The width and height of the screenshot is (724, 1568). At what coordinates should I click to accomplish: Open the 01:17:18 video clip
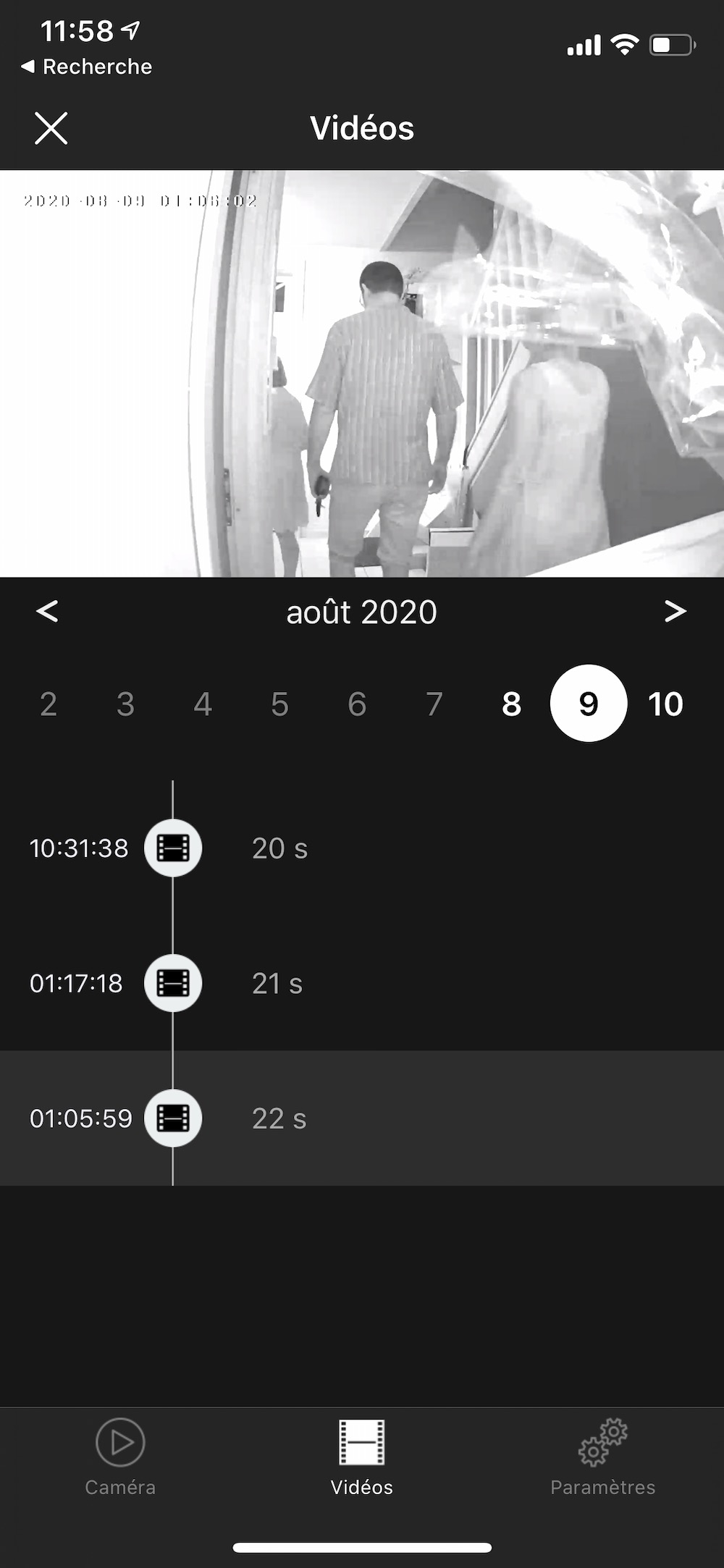coord(173,983)
